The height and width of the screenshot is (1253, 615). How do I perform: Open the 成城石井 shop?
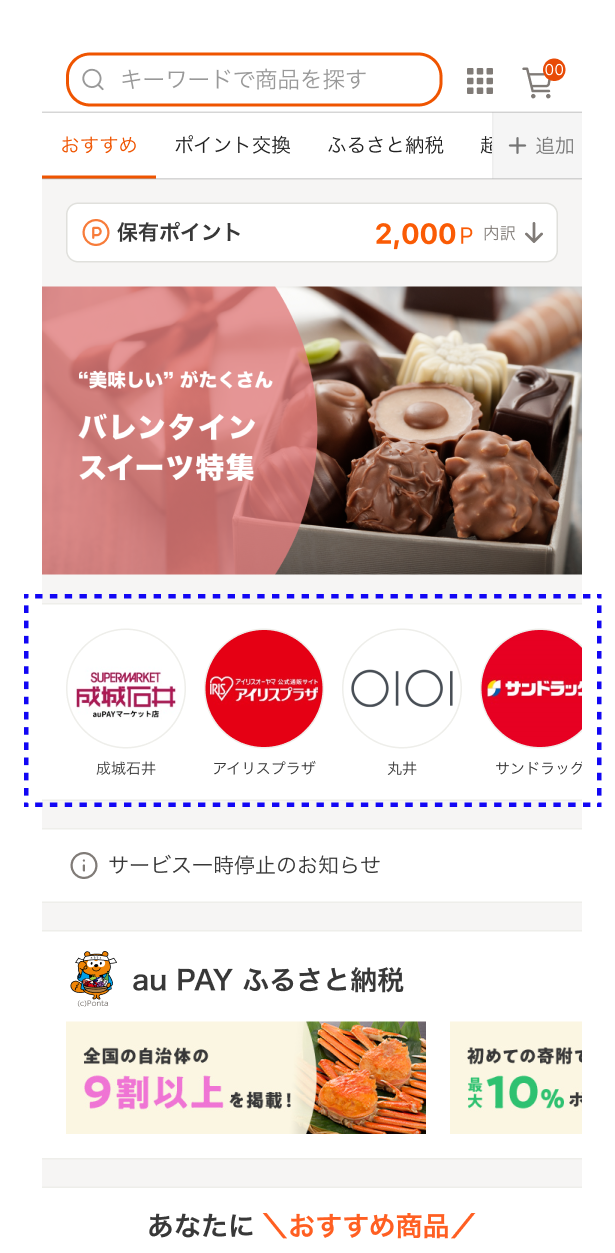tap(126, 689)
